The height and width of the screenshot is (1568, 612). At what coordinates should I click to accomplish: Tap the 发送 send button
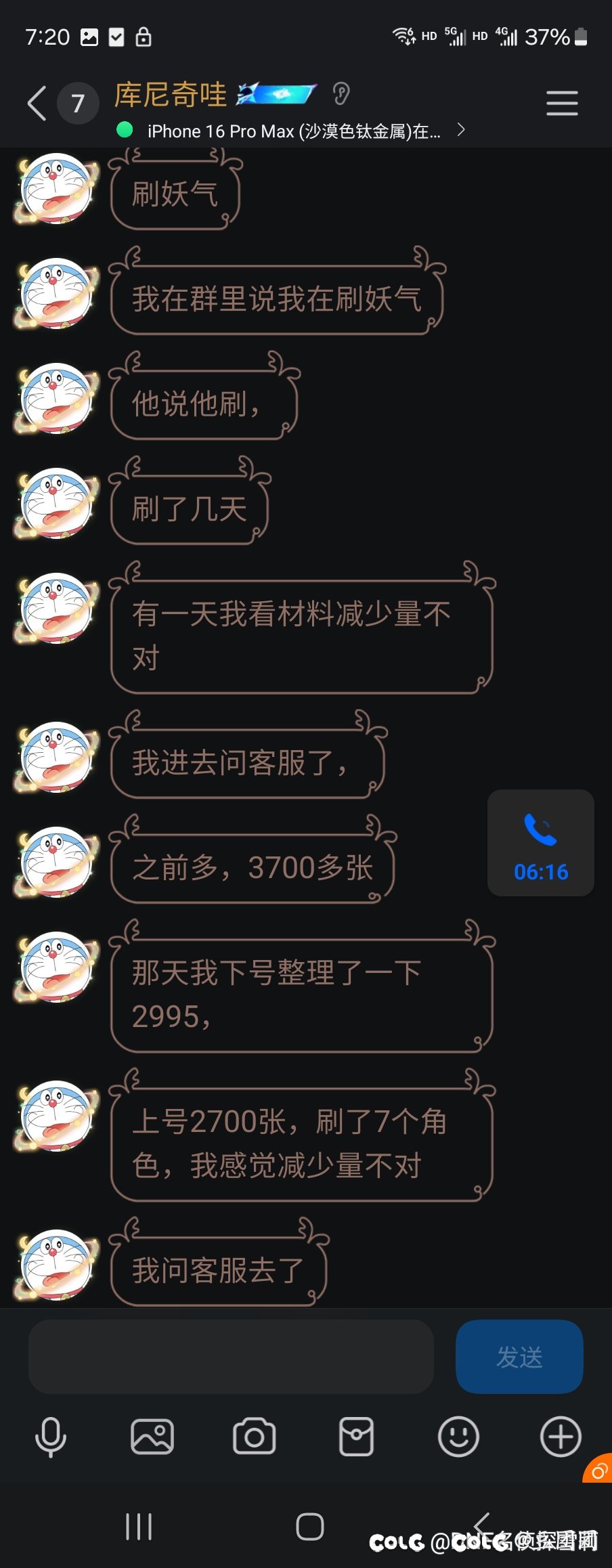point(519,1356)
